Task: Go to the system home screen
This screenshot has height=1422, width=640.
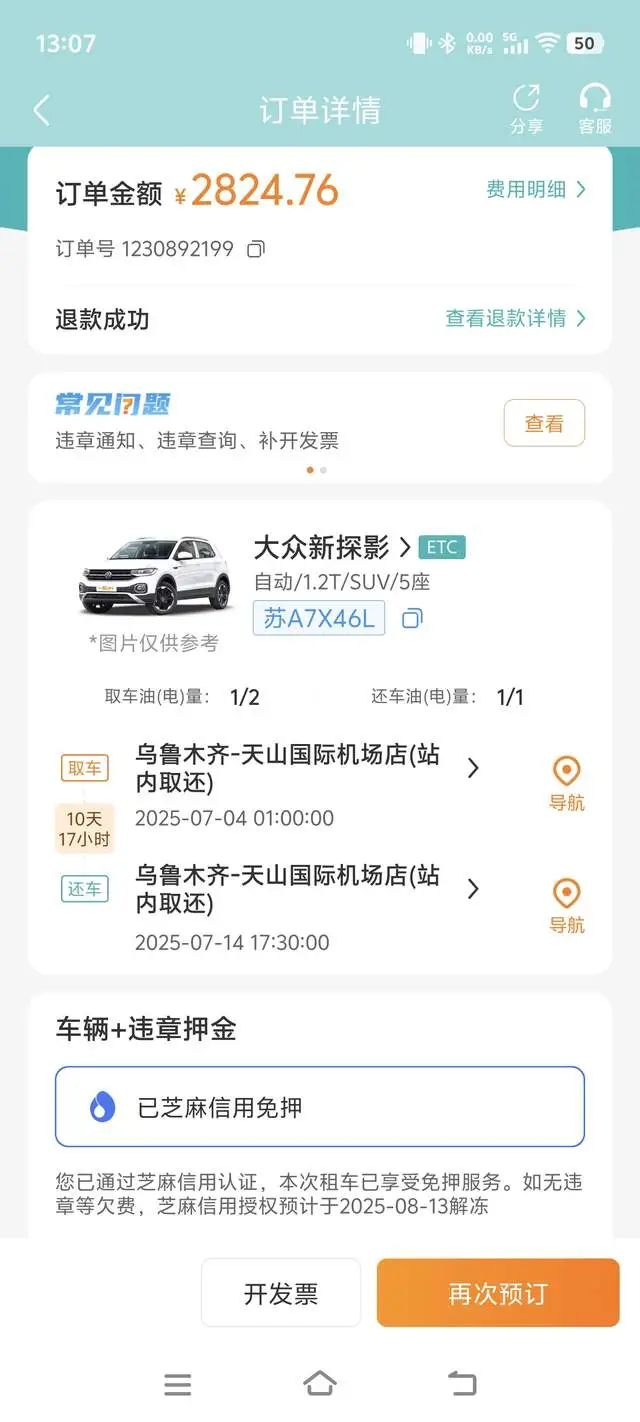Action: coord(320,1384)
